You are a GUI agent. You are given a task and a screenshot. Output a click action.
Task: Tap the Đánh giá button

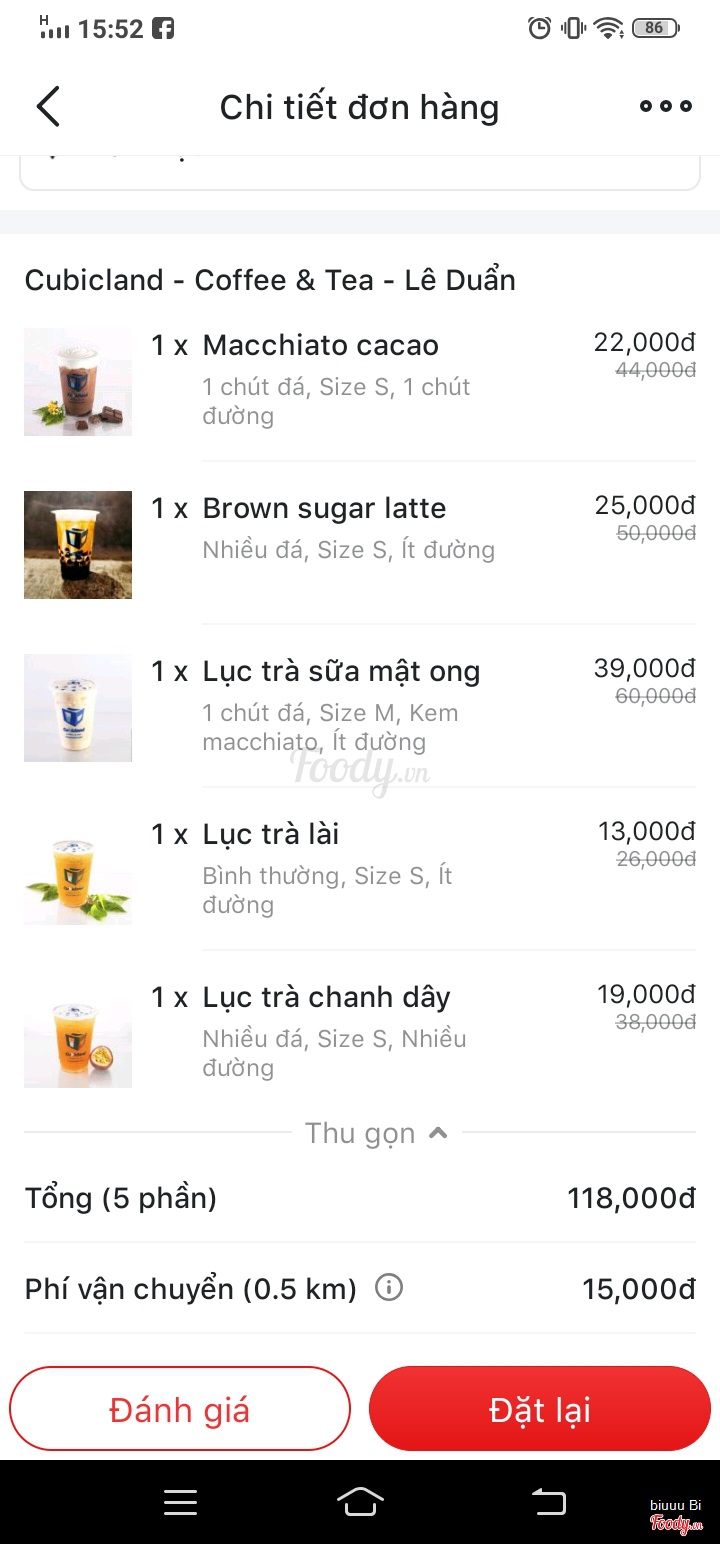180,1409
